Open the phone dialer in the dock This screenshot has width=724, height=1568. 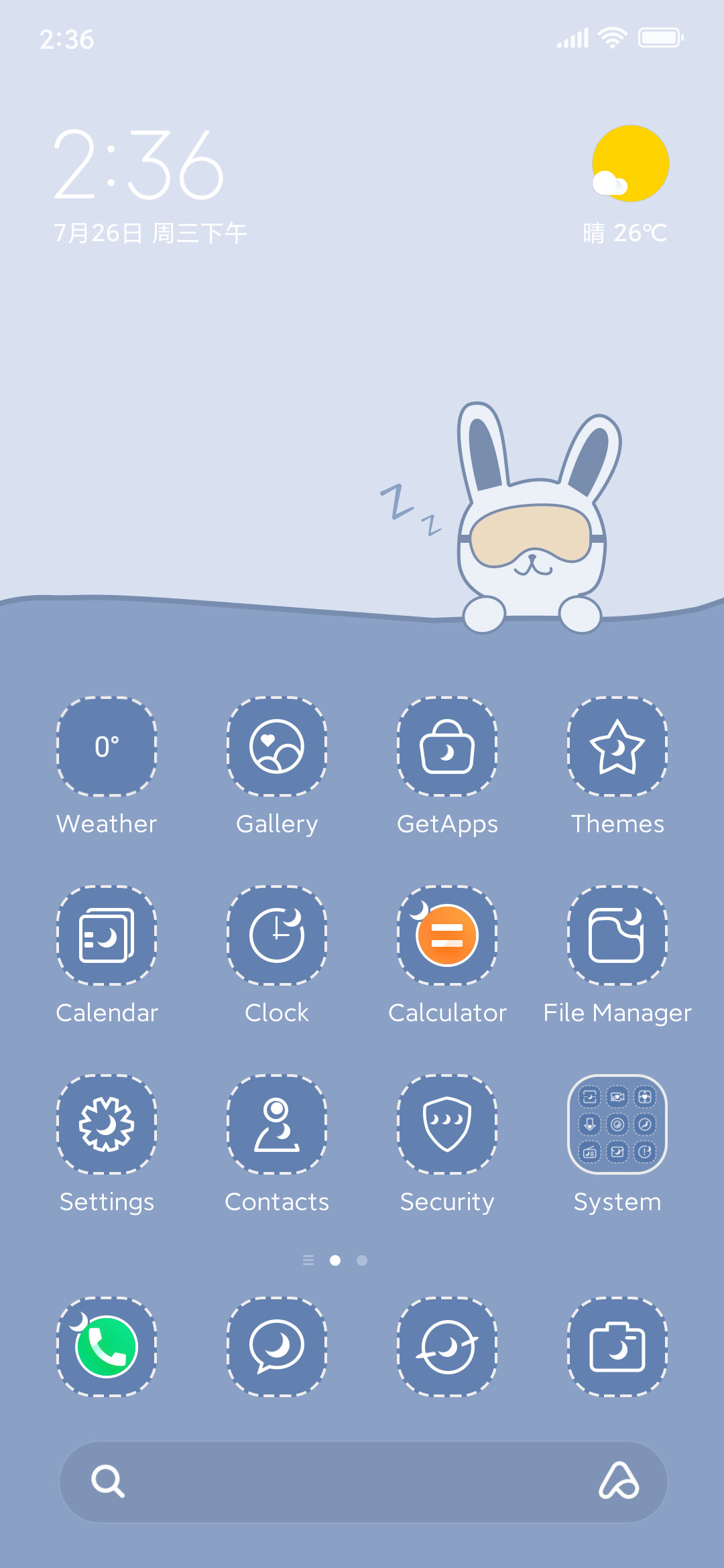coord(107,1347)
